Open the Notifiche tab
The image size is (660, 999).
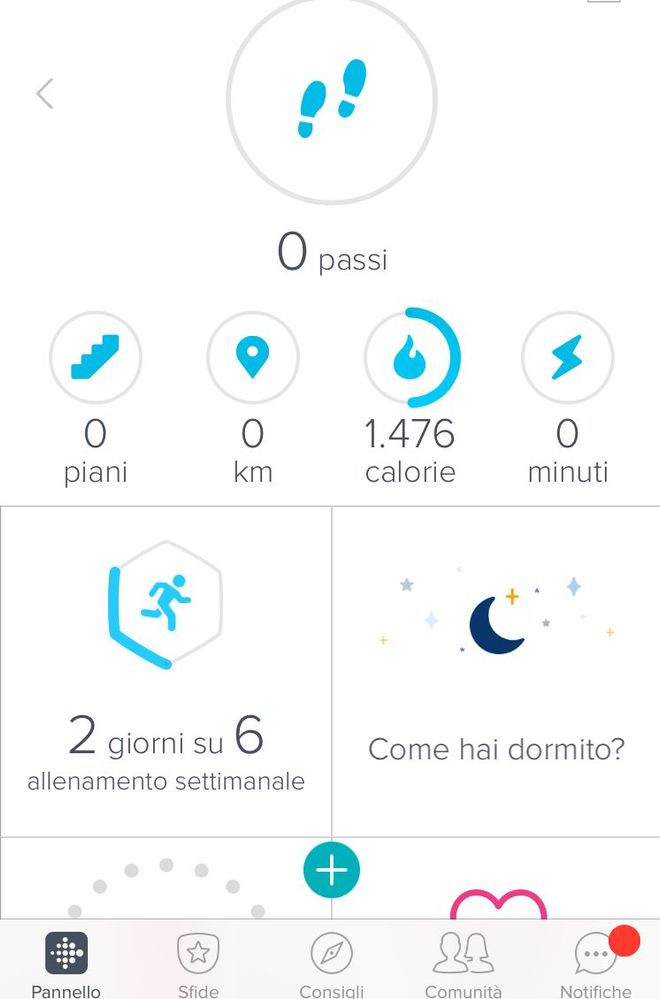pos(596,964)
